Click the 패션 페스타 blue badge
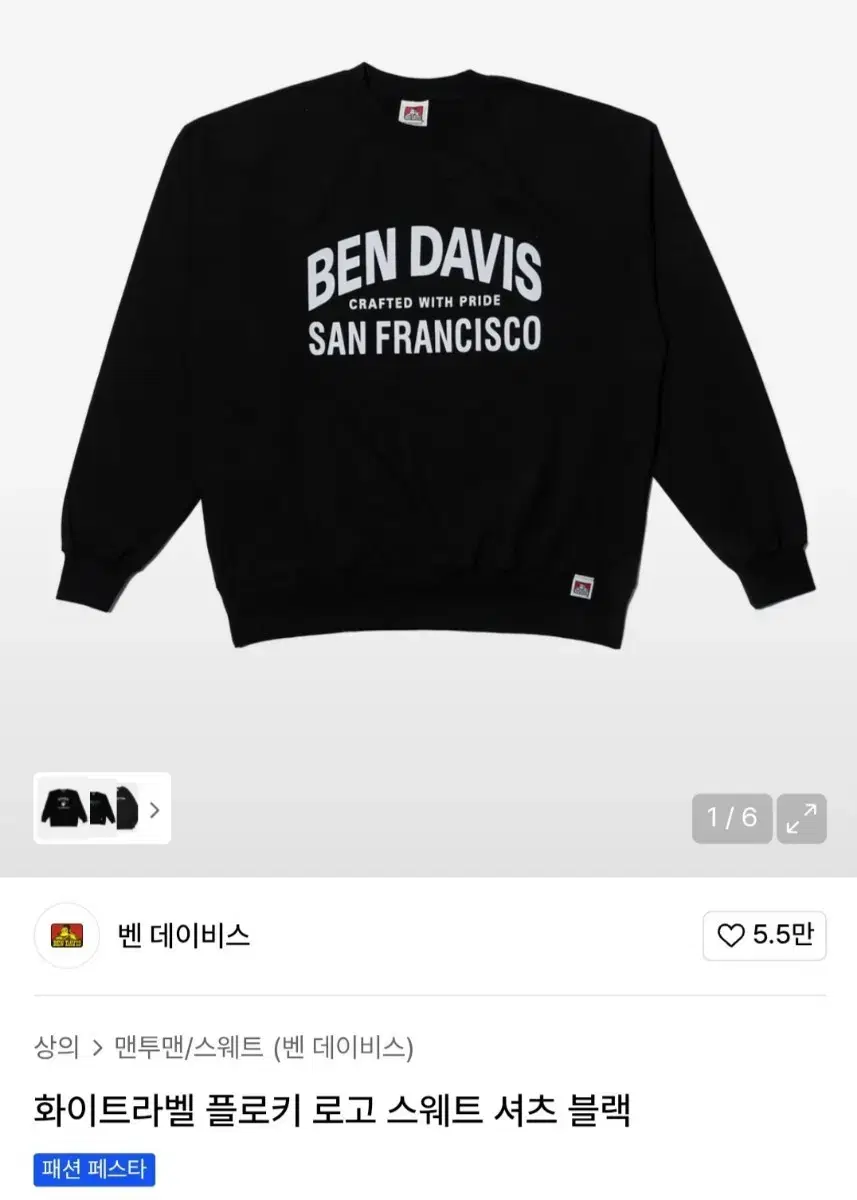The width and height of the screenshot is (857, 1200). pyautogui.click(x=94, y=1167)
